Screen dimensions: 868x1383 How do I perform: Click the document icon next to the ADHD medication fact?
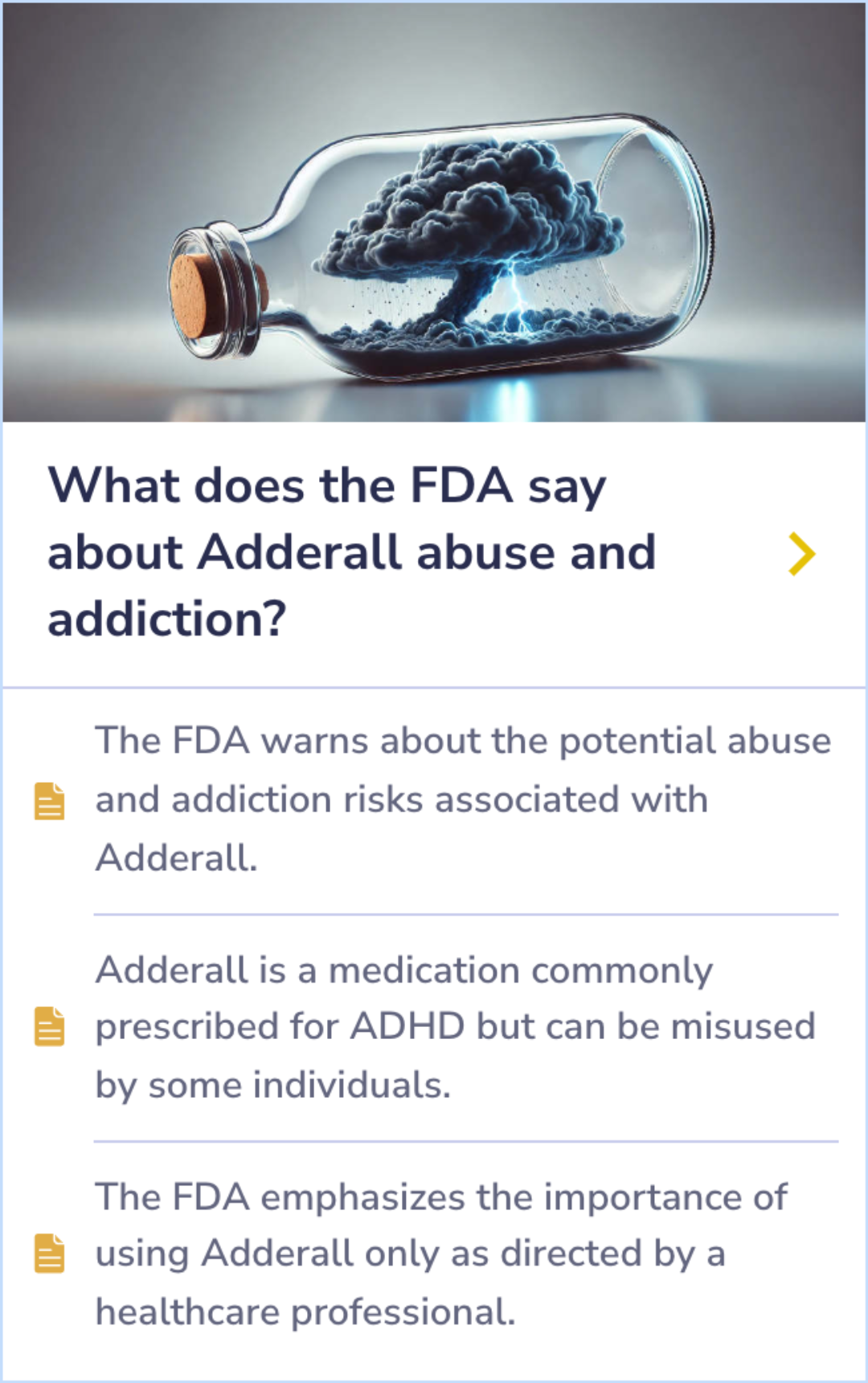48,1026
